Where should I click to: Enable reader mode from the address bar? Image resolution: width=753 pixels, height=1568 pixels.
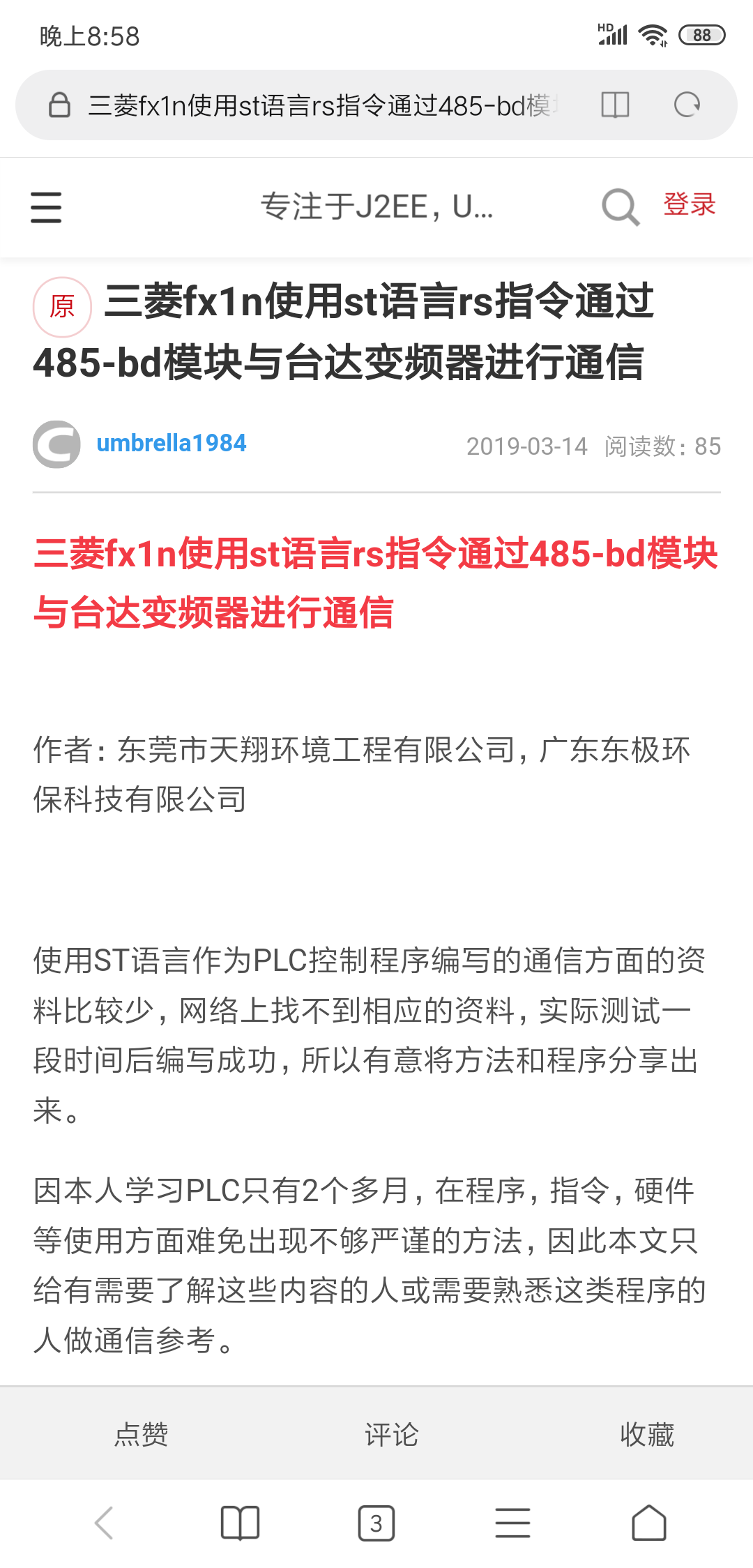pos(615,105)
